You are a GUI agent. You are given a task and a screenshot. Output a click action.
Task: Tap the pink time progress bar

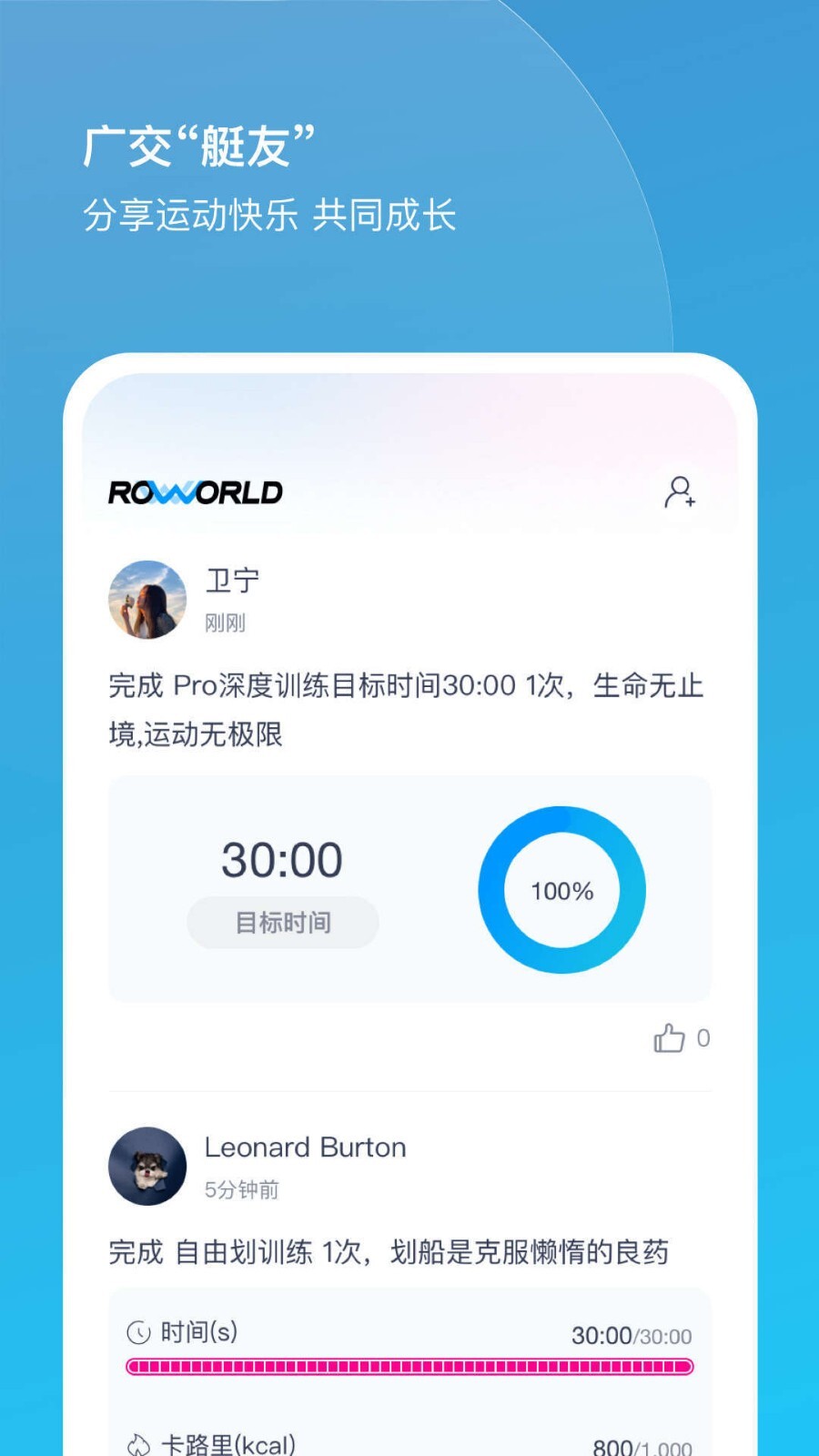(409, 1368)
